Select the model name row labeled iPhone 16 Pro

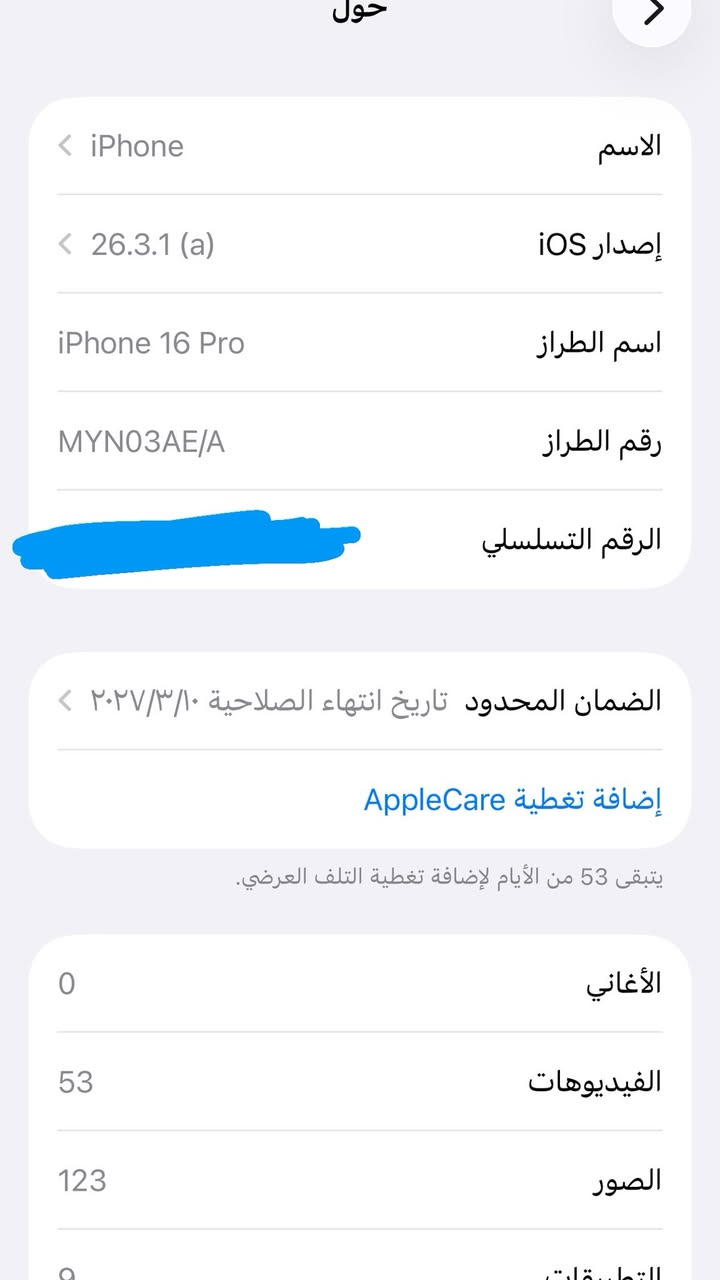(360, 342)
